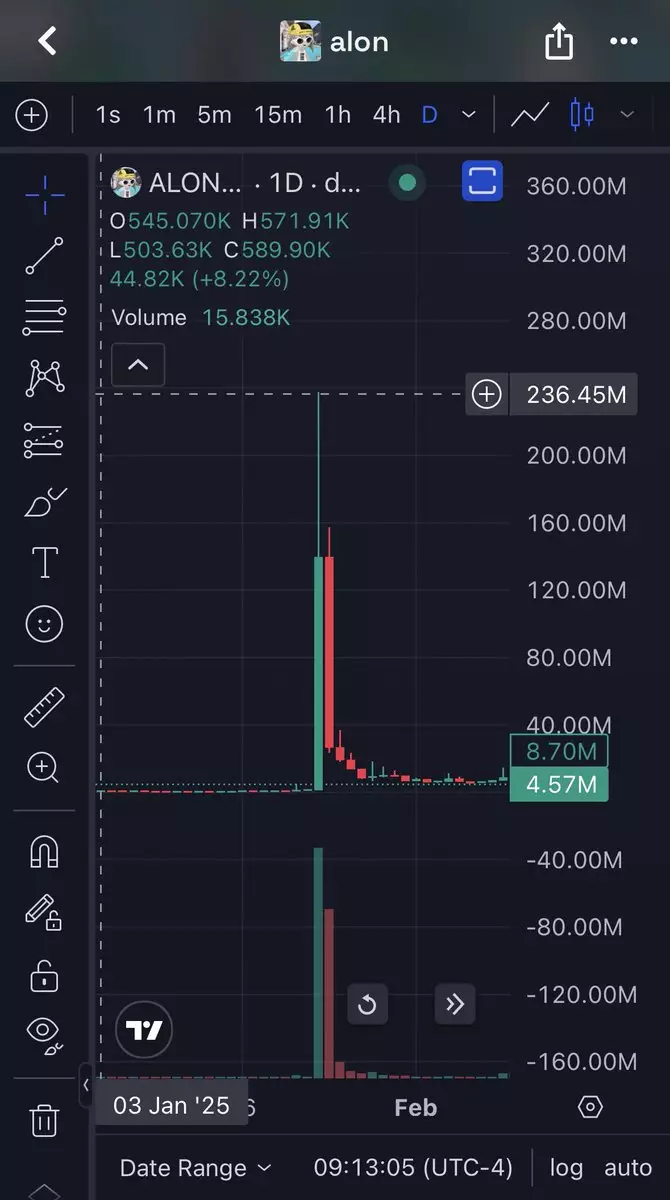Jump to the latest bar
This screenshot has width=670, height=1200.
click(455, 1004)
